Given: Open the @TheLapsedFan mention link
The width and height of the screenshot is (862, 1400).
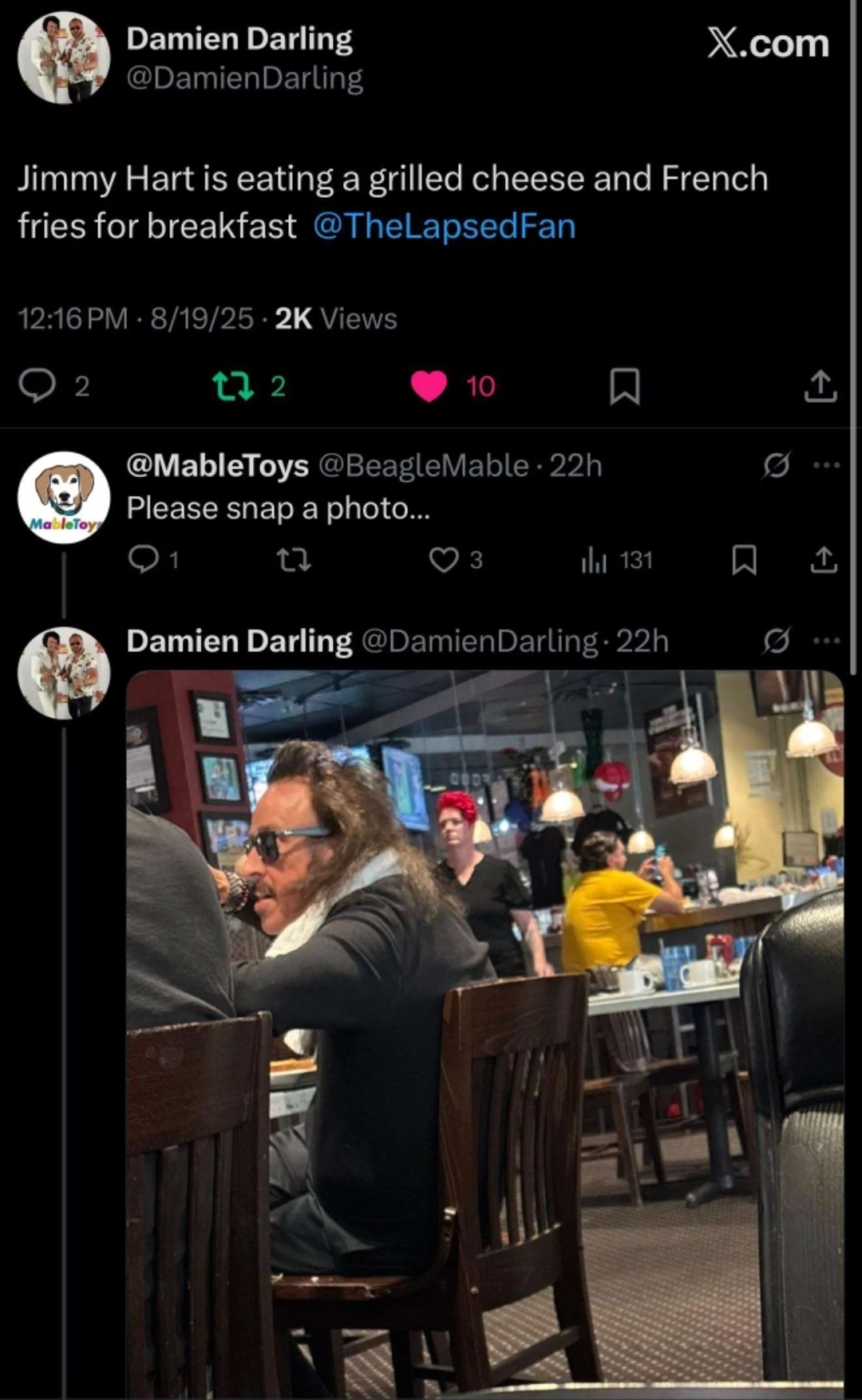Looking at the screenshot, I should (x=444, y=226).
